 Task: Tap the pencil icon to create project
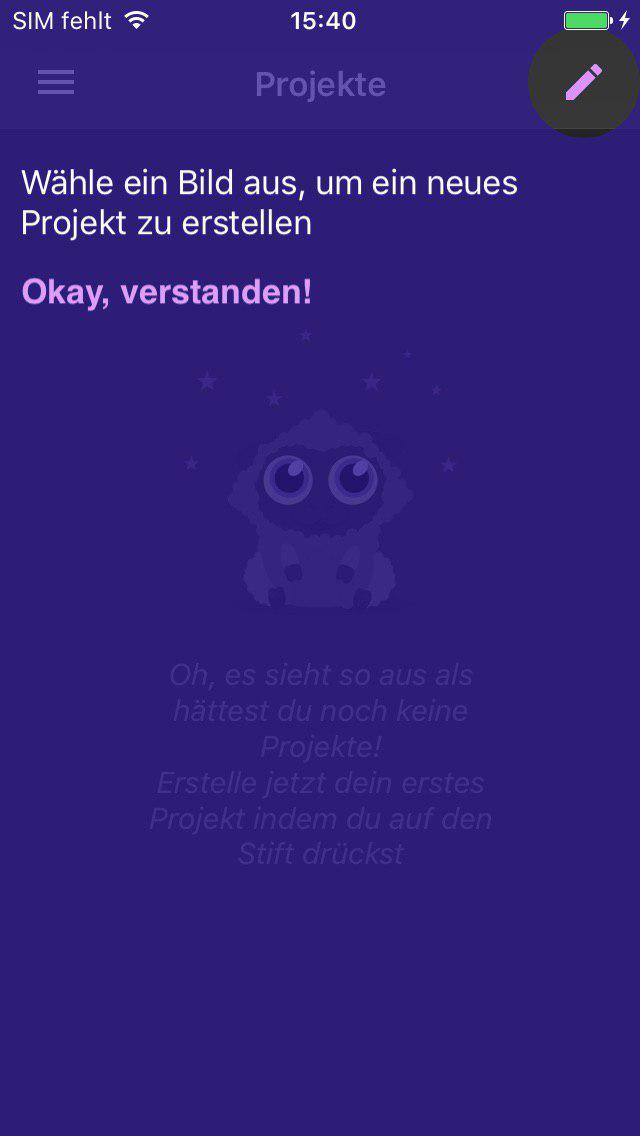[584, 83]
